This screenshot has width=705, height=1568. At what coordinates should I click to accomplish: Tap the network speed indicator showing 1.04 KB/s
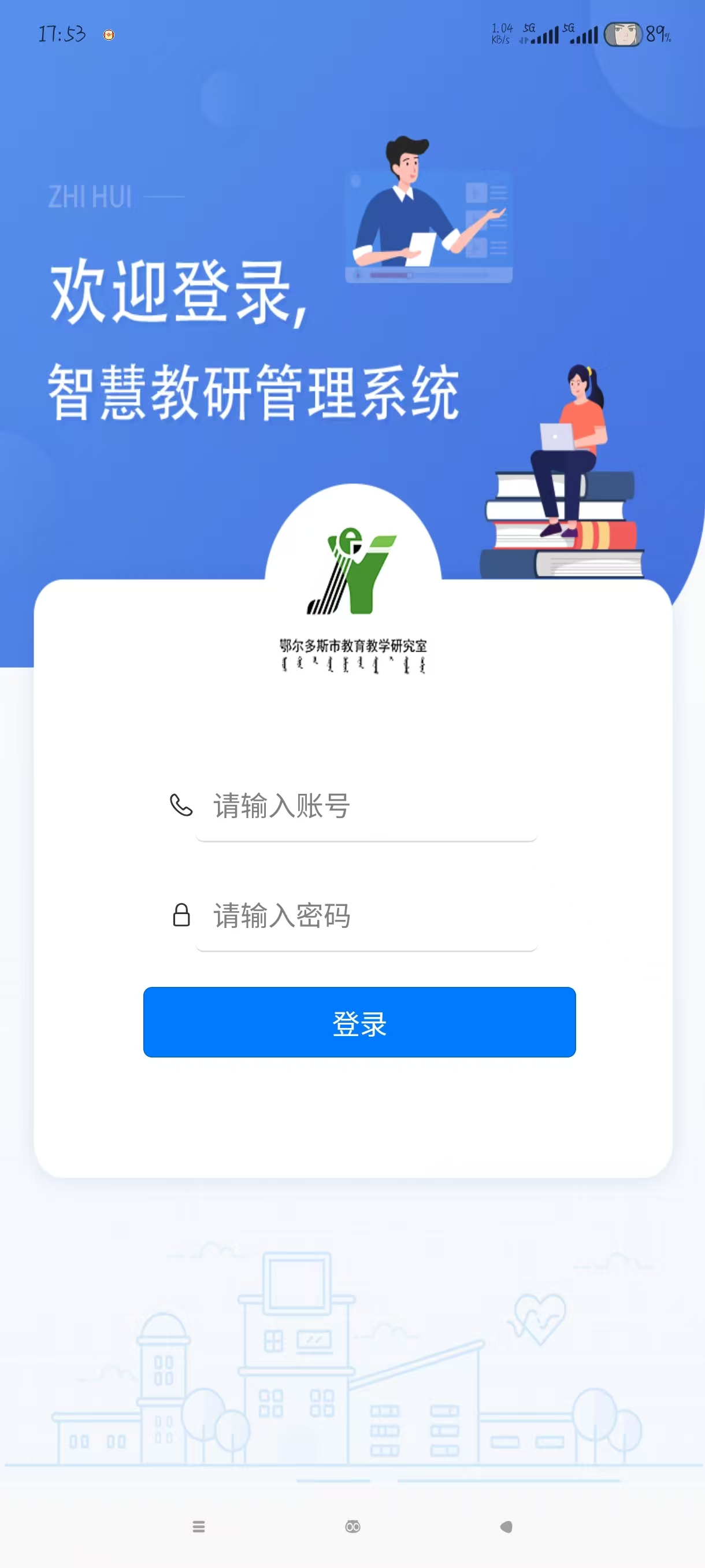click(500, 34)
